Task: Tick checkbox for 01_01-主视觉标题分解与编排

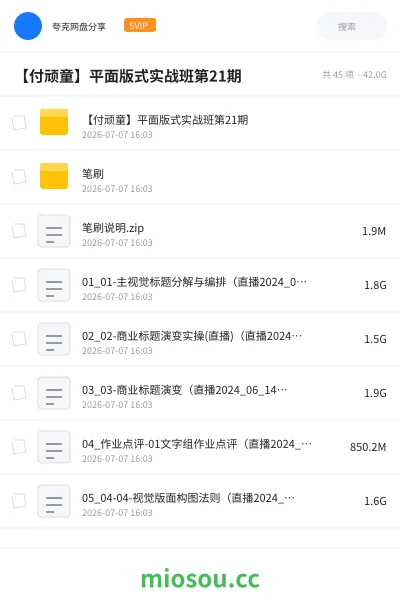Action: point(19,285)
